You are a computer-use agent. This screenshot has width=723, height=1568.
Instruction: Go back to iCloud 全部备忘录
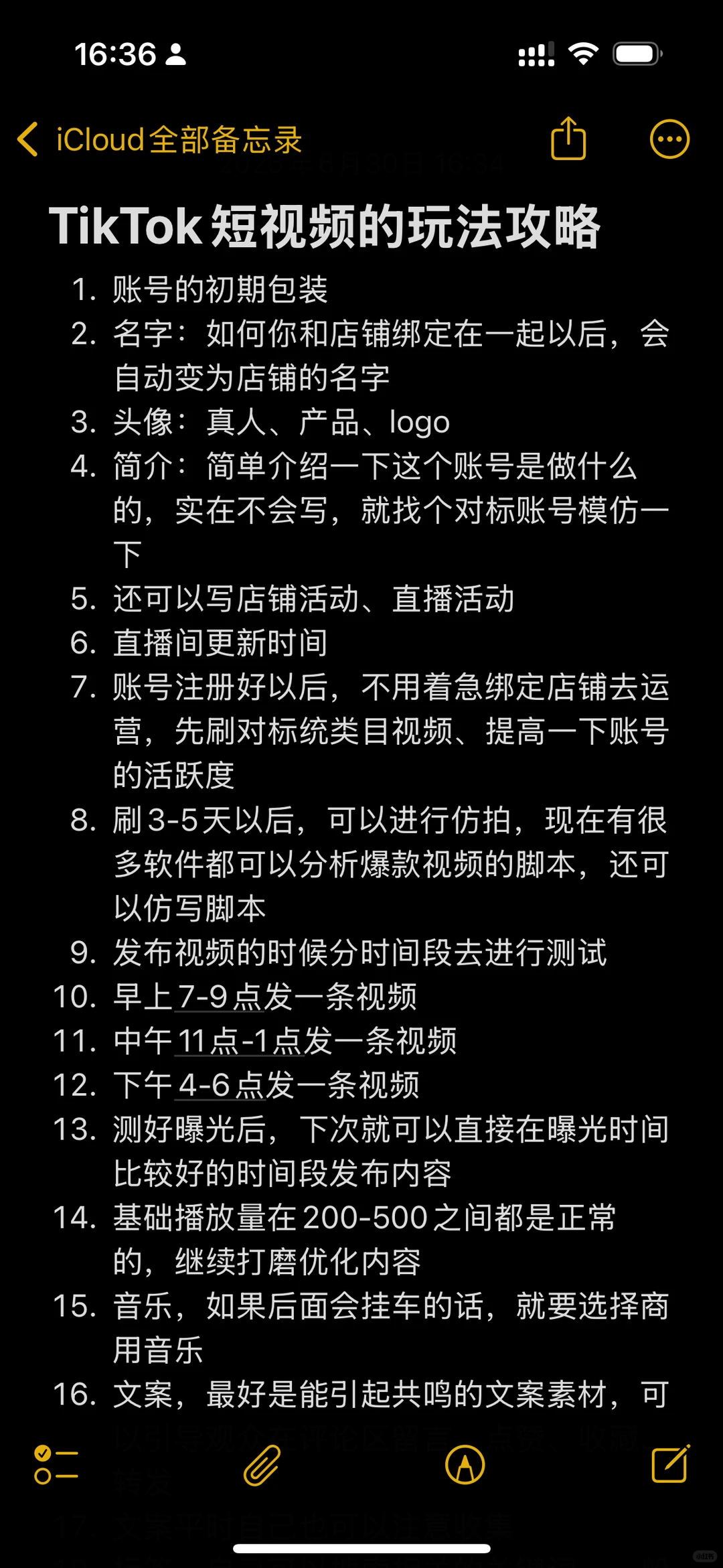(159, 139)
